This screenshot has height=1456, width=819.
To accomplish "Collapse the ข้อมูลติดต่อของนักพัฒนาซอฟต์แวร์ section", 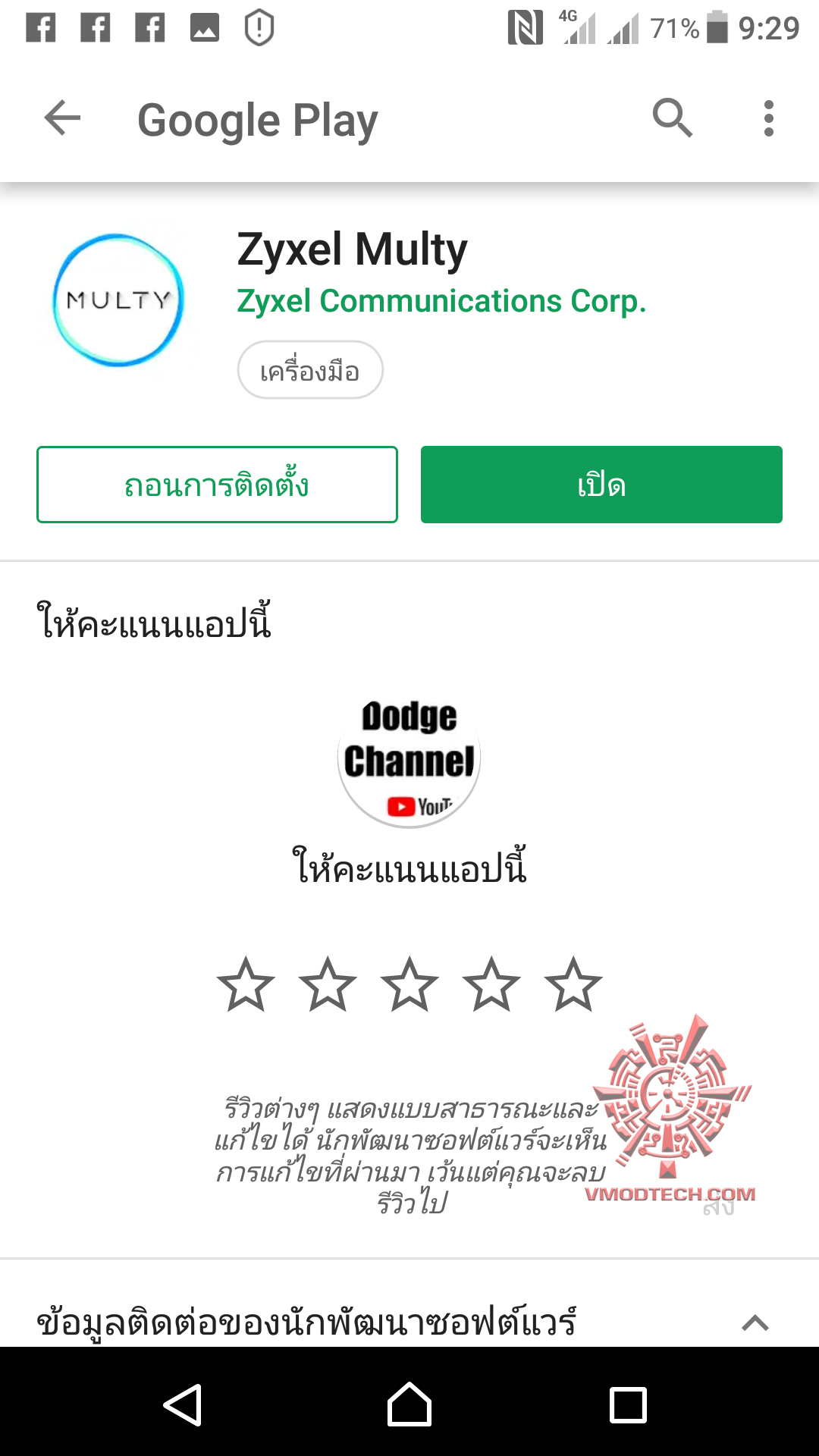I will point(755,1323).
